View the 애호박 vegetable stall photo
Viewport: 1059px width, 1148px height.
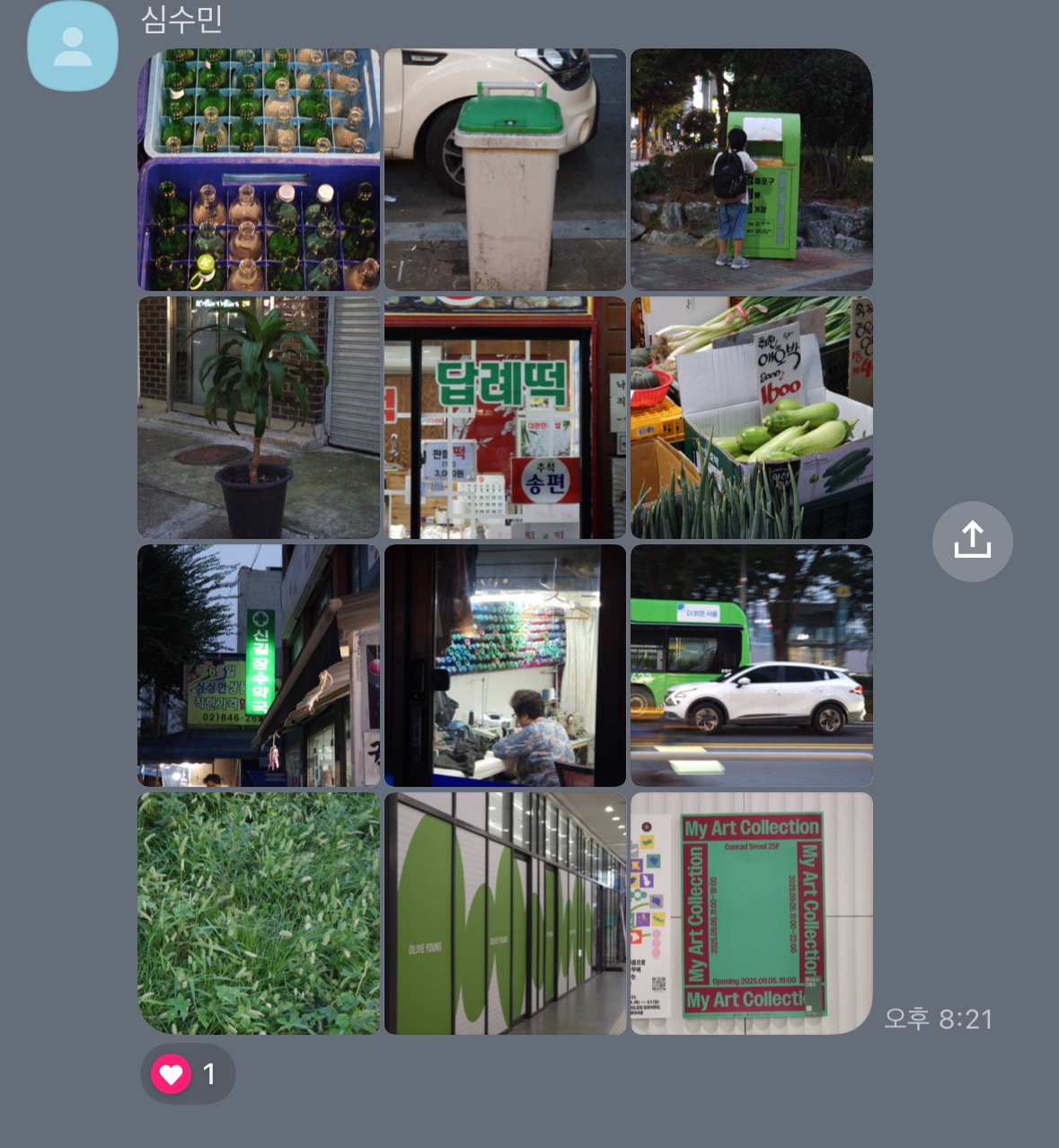[751, 418]
